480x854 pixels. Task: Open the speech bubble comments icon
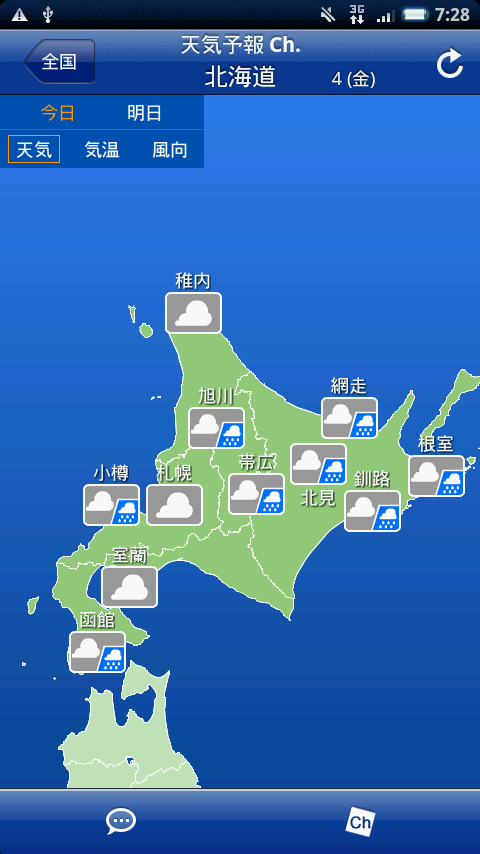point(121,821)
